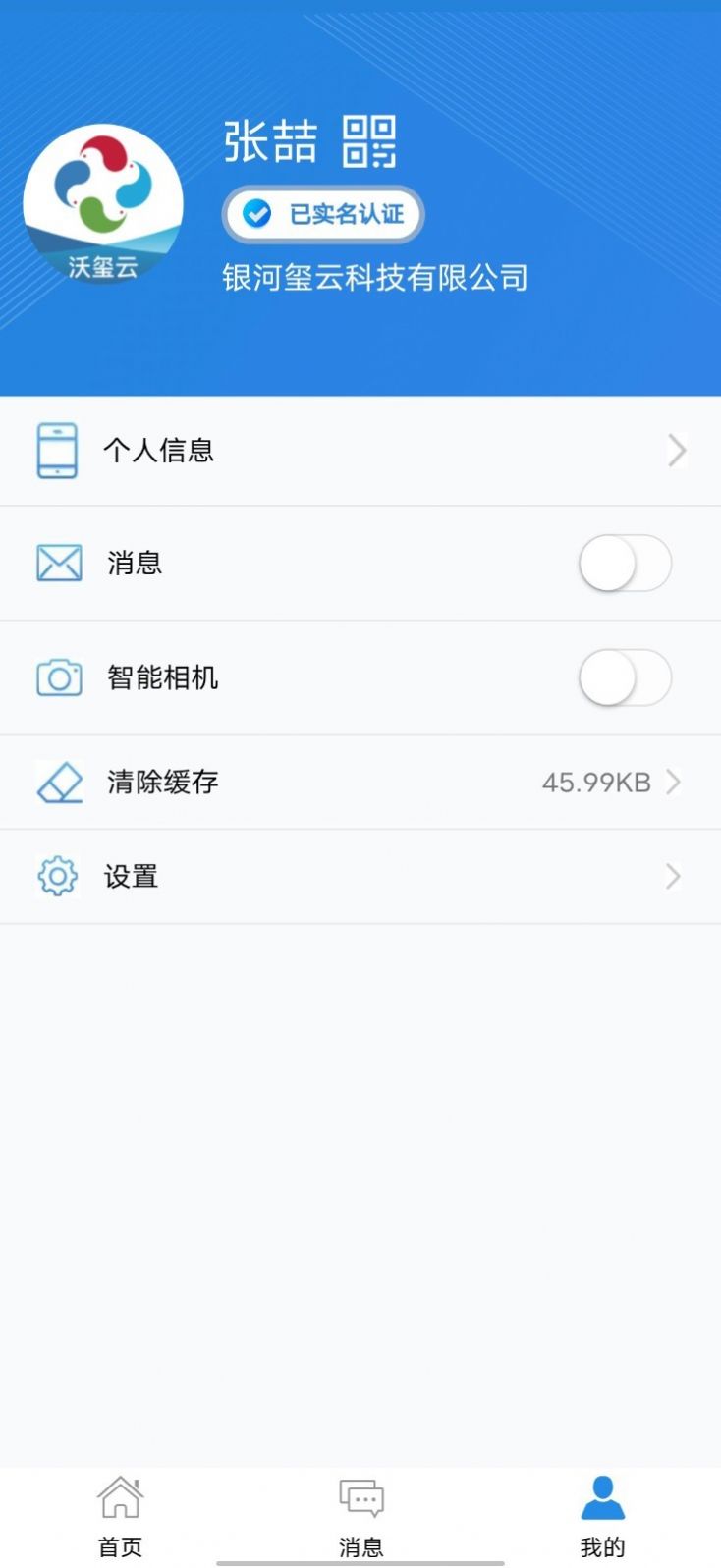Switch to the 首页 tab
Viewport: 721px width, 1568px height.
[x=120, y=1517]
